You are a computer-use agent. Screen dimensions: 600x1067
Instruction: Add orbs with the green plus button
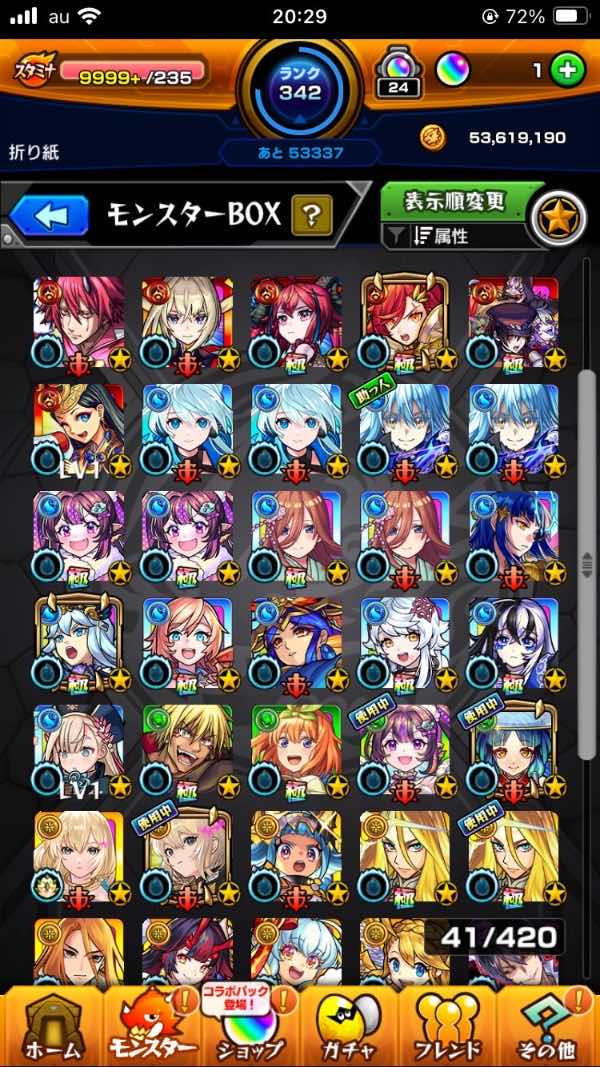point(568,71)
